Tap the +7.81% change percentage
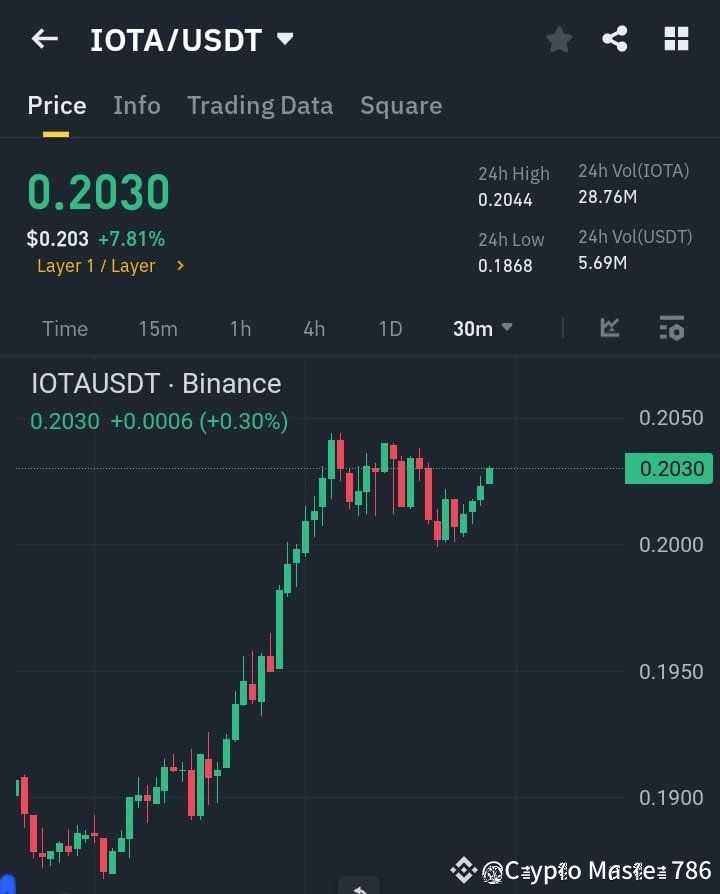Screen dimensions: 720x894 coord(132,239)
